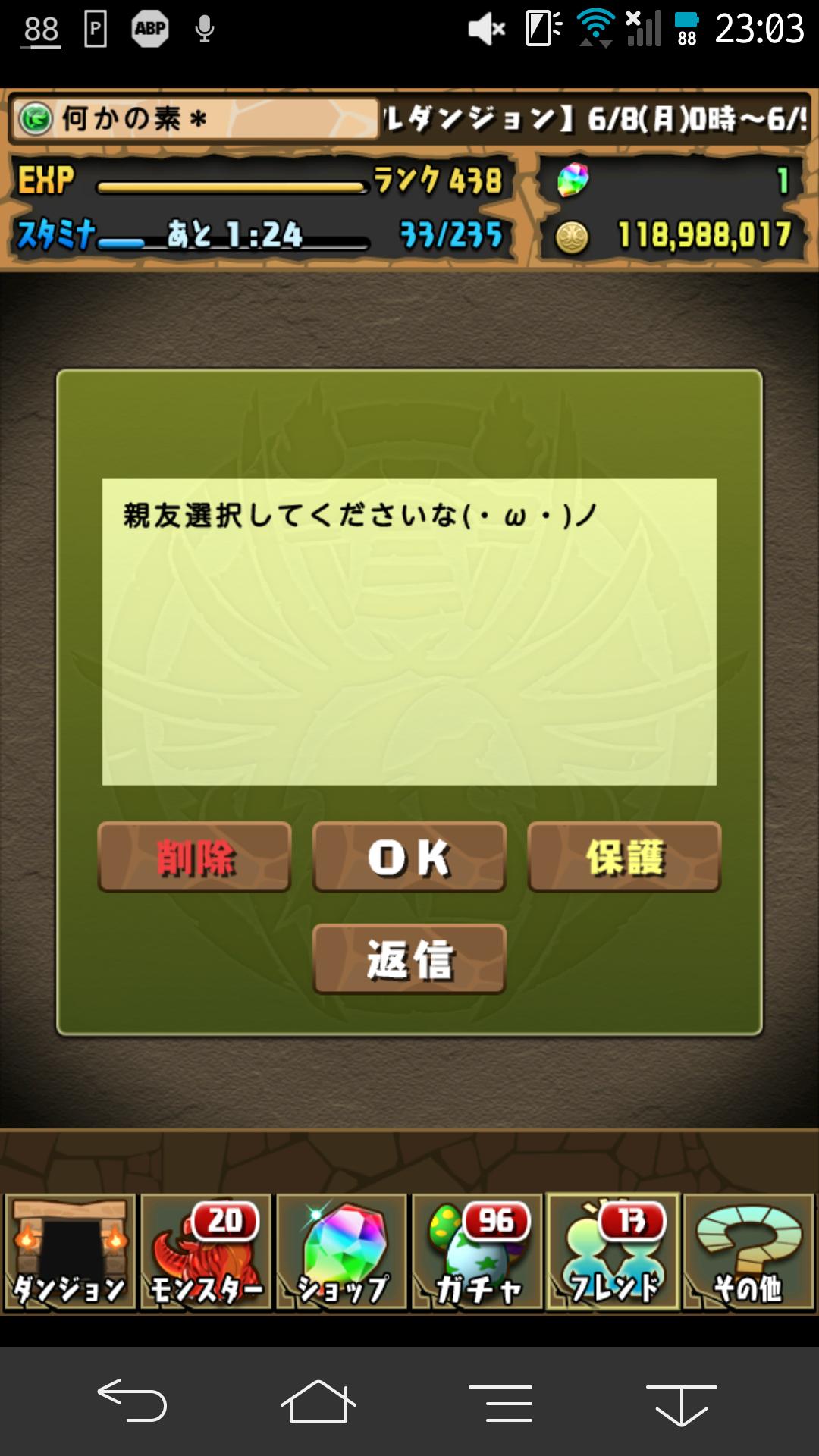Viewport: 819px width, 1456px height.
Task: Protect this mail with 保護
Action: pos(624,857)
